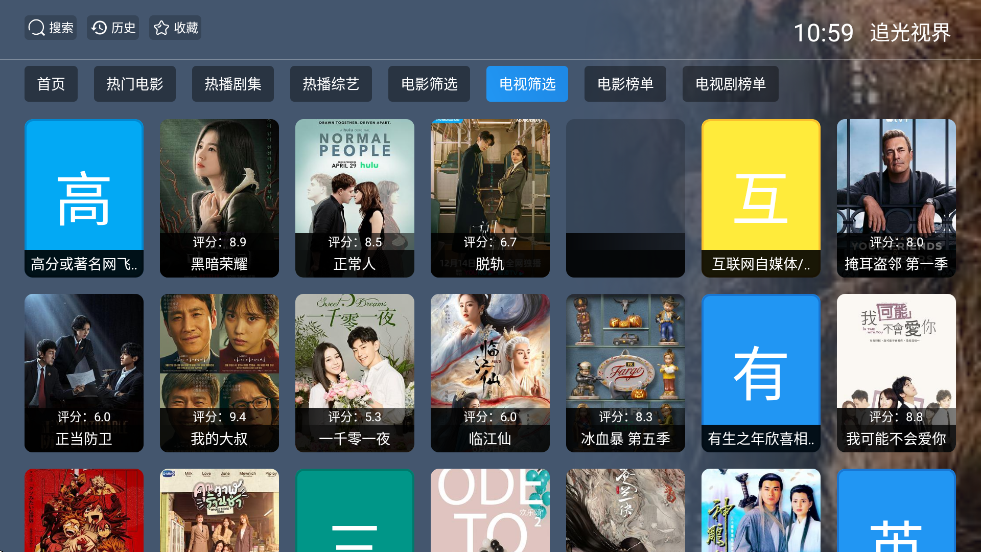Switch to the 热门电影 tab

tap(135, 84)
